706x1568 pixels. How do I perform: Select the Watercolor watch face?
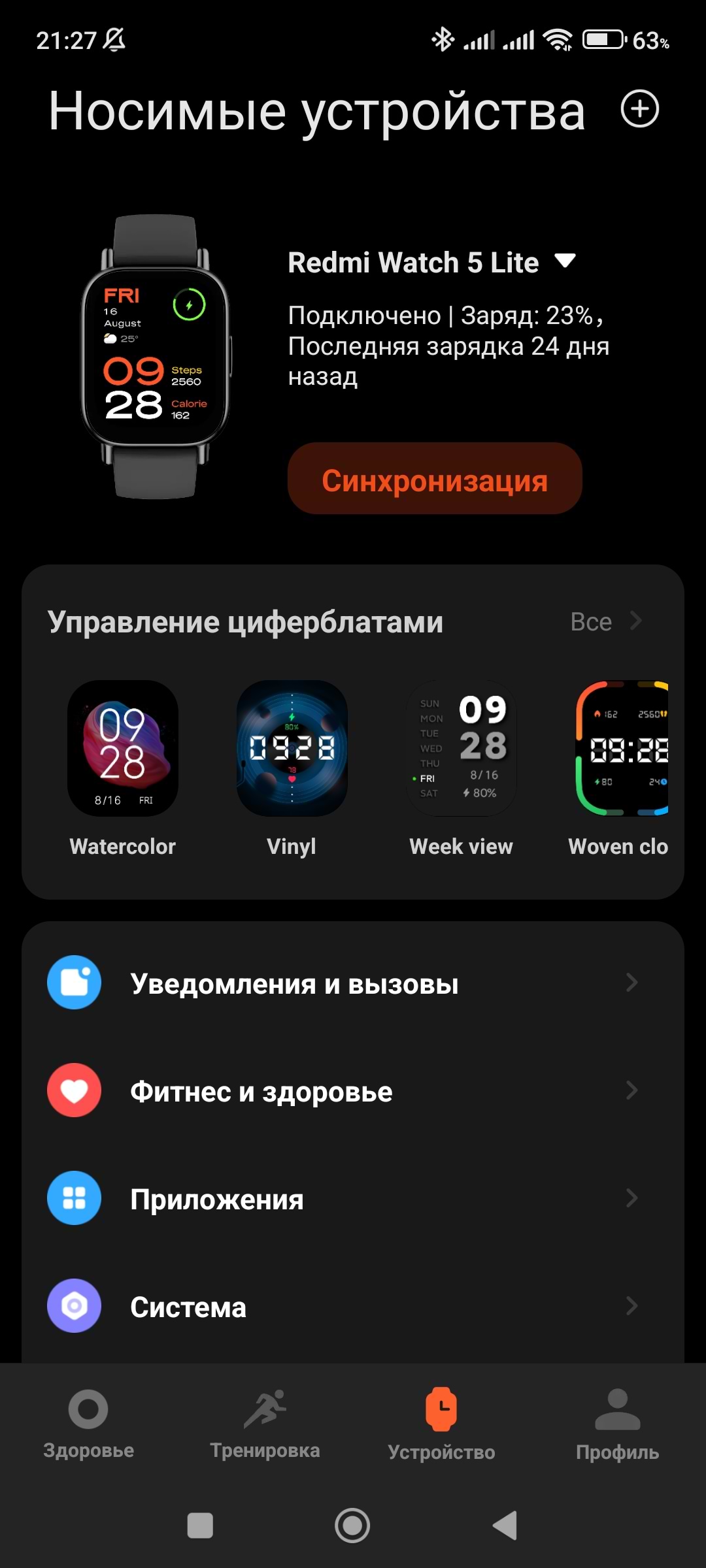[x=123, y=749]
